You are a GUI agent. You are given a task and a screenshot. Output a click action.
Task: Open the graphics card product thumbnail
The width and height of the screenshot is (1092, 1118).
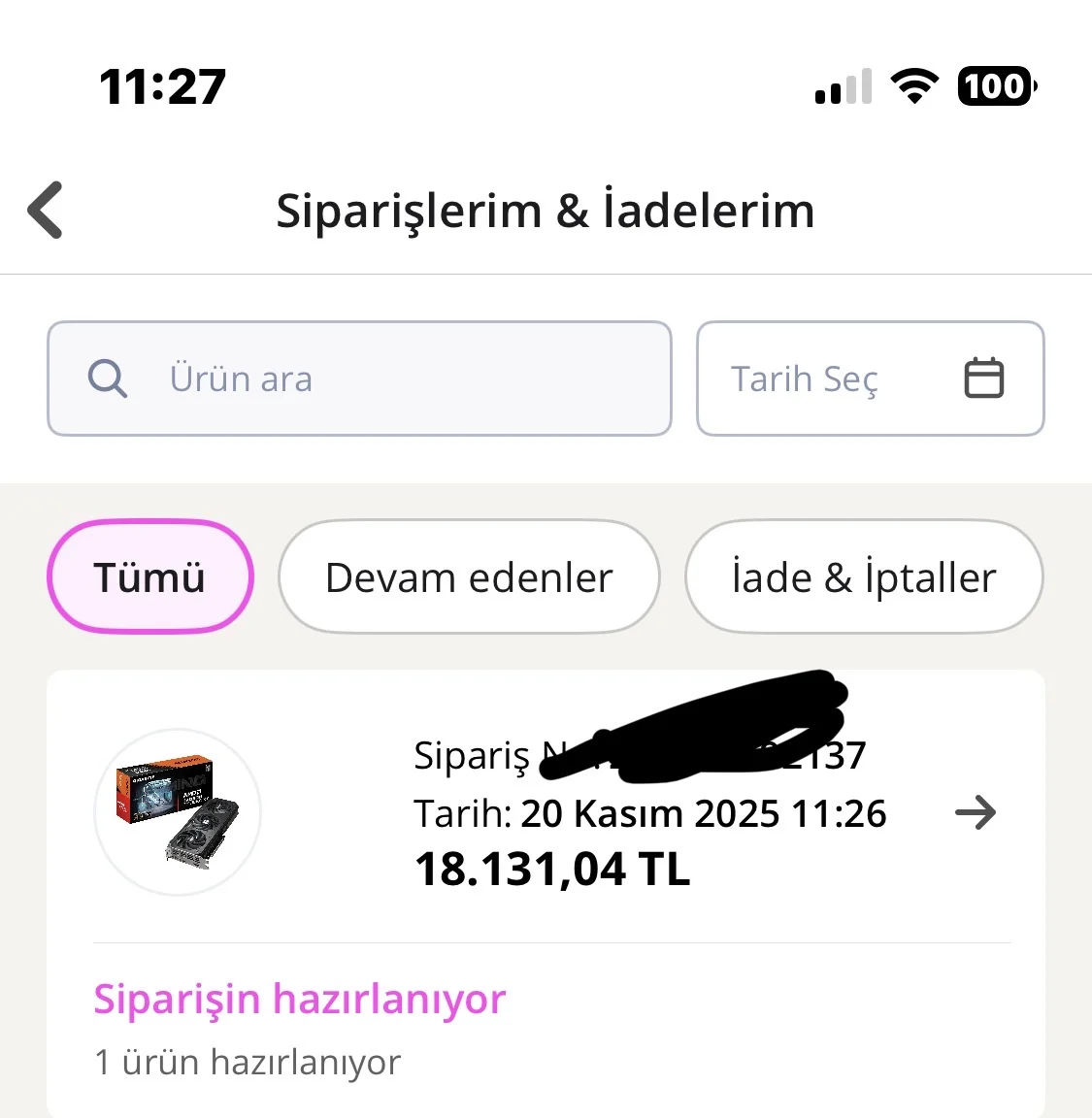tap(178, 812)
